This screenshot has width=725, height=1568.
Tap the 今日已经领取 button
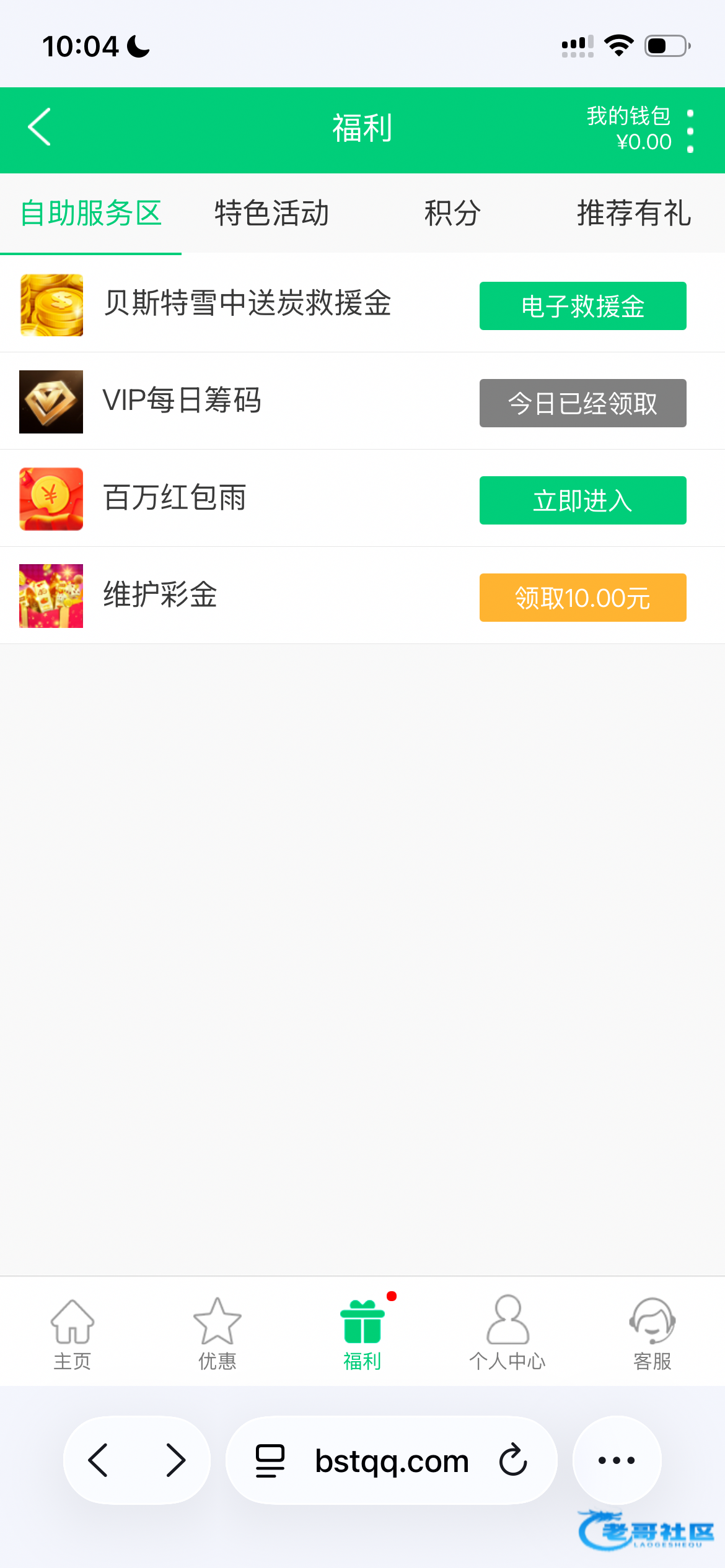tap(582, 403)
